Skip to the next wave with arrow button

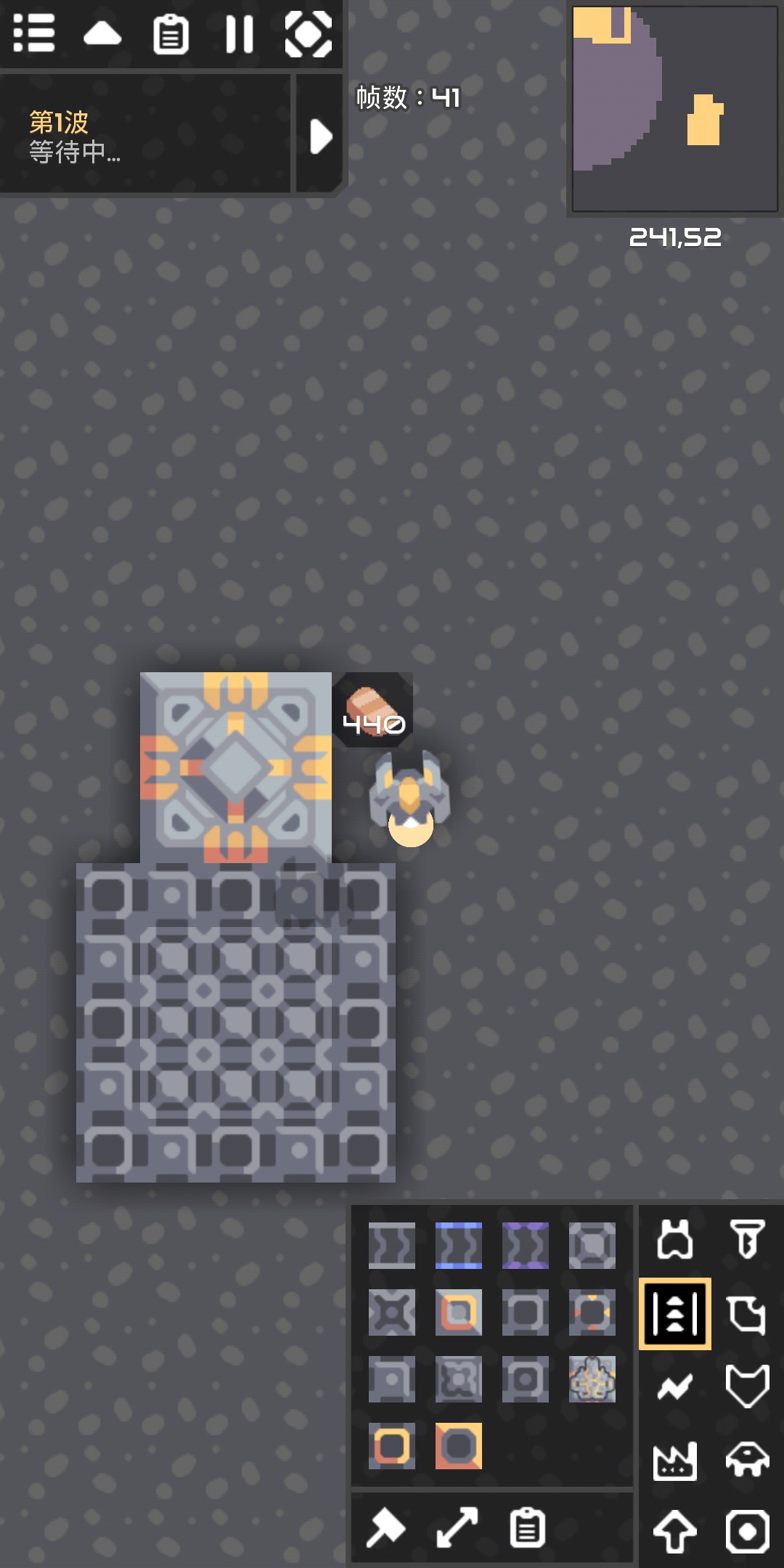[320, 136]
